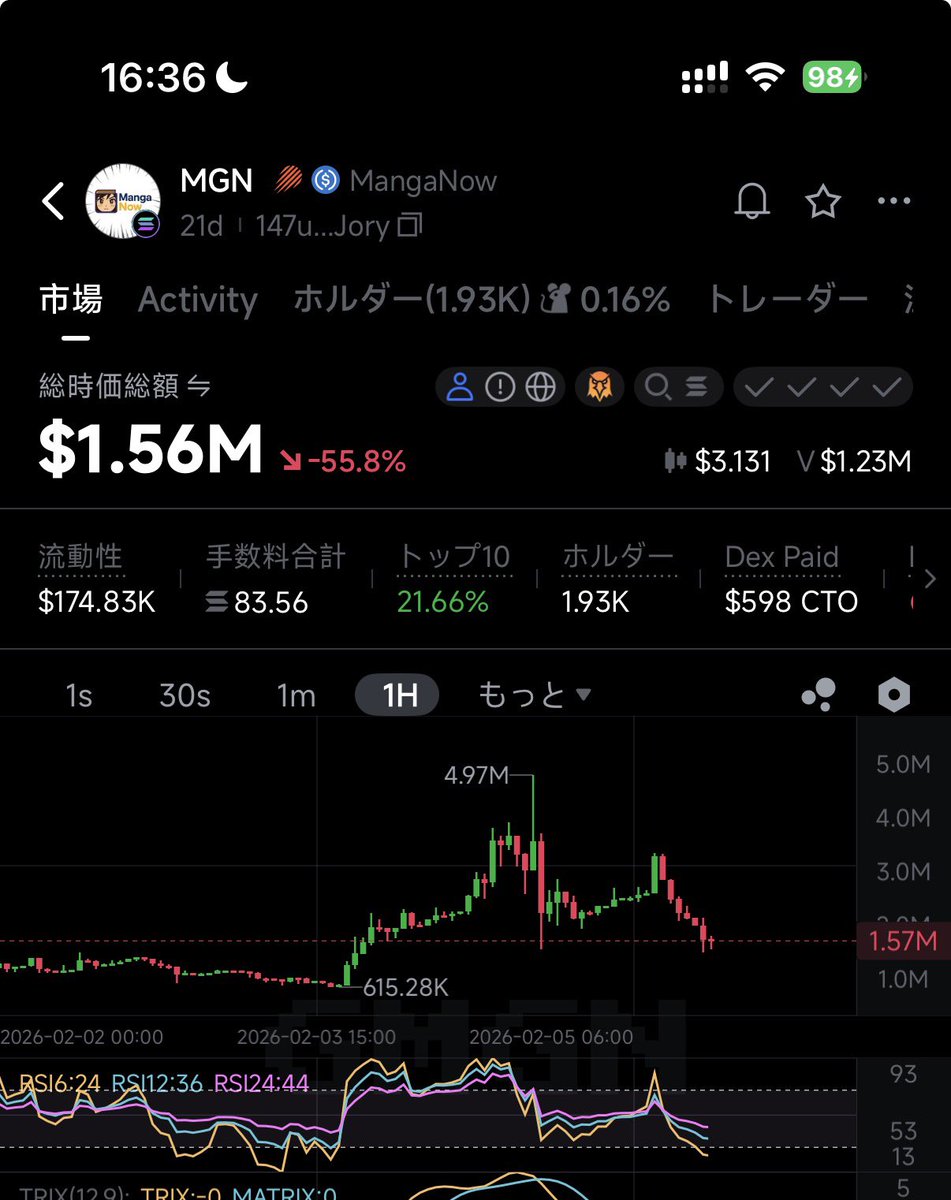Open the ホルダー(1.93K) tab
951x1200 pixels.
point(411,299)
